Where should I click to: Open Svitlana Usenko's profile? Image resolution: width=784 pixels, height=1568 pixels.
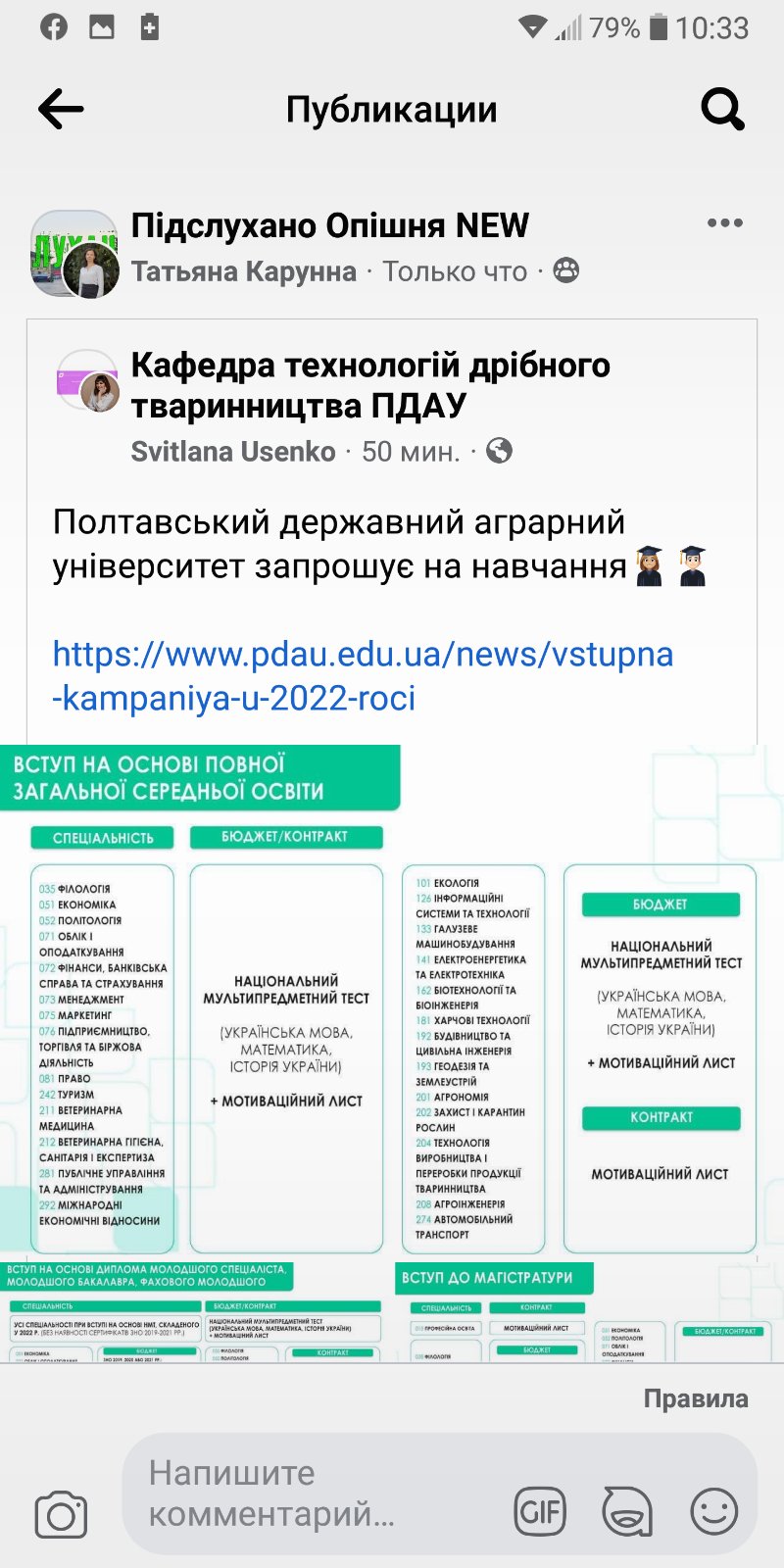coord(233,451)
